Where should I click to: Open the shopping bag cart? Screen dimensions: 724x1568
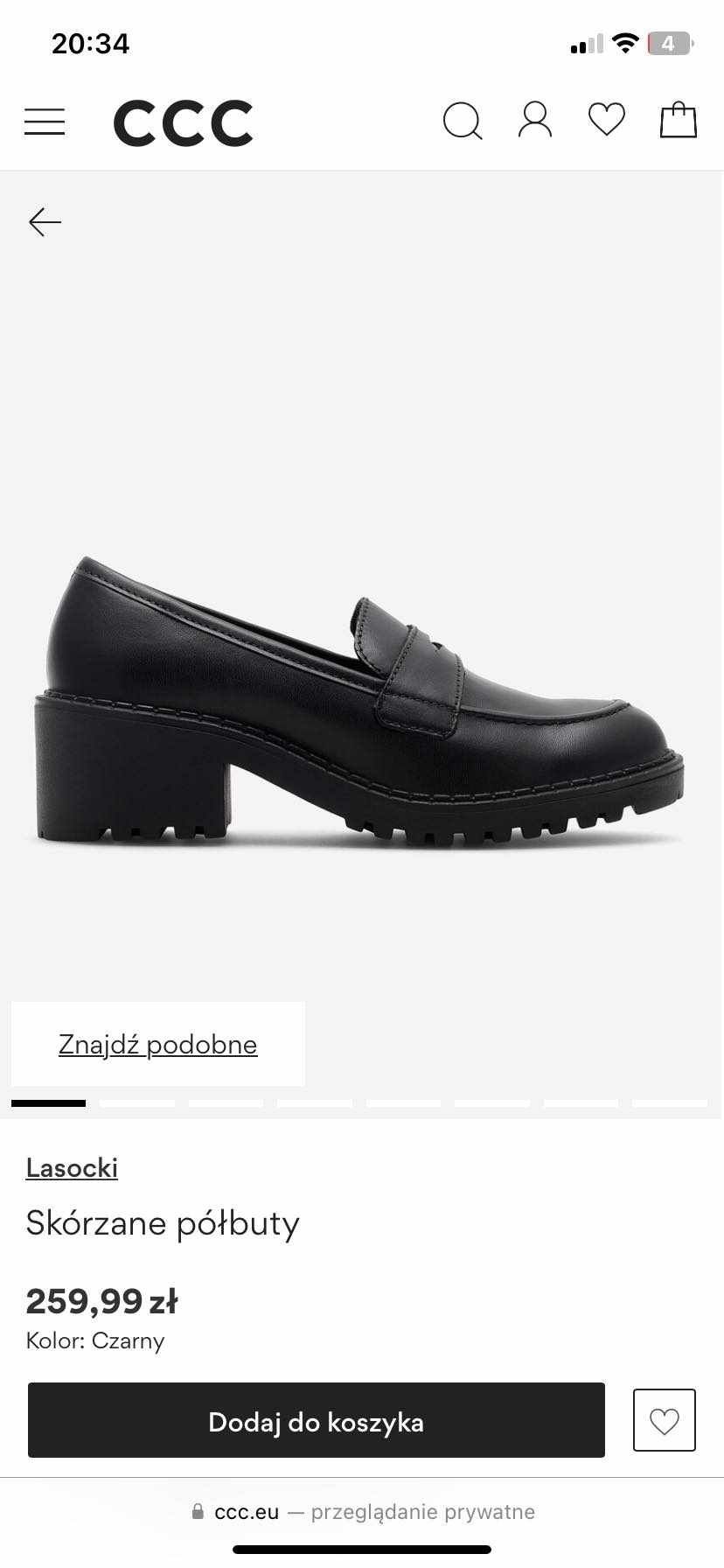click(x=678, y=120)
